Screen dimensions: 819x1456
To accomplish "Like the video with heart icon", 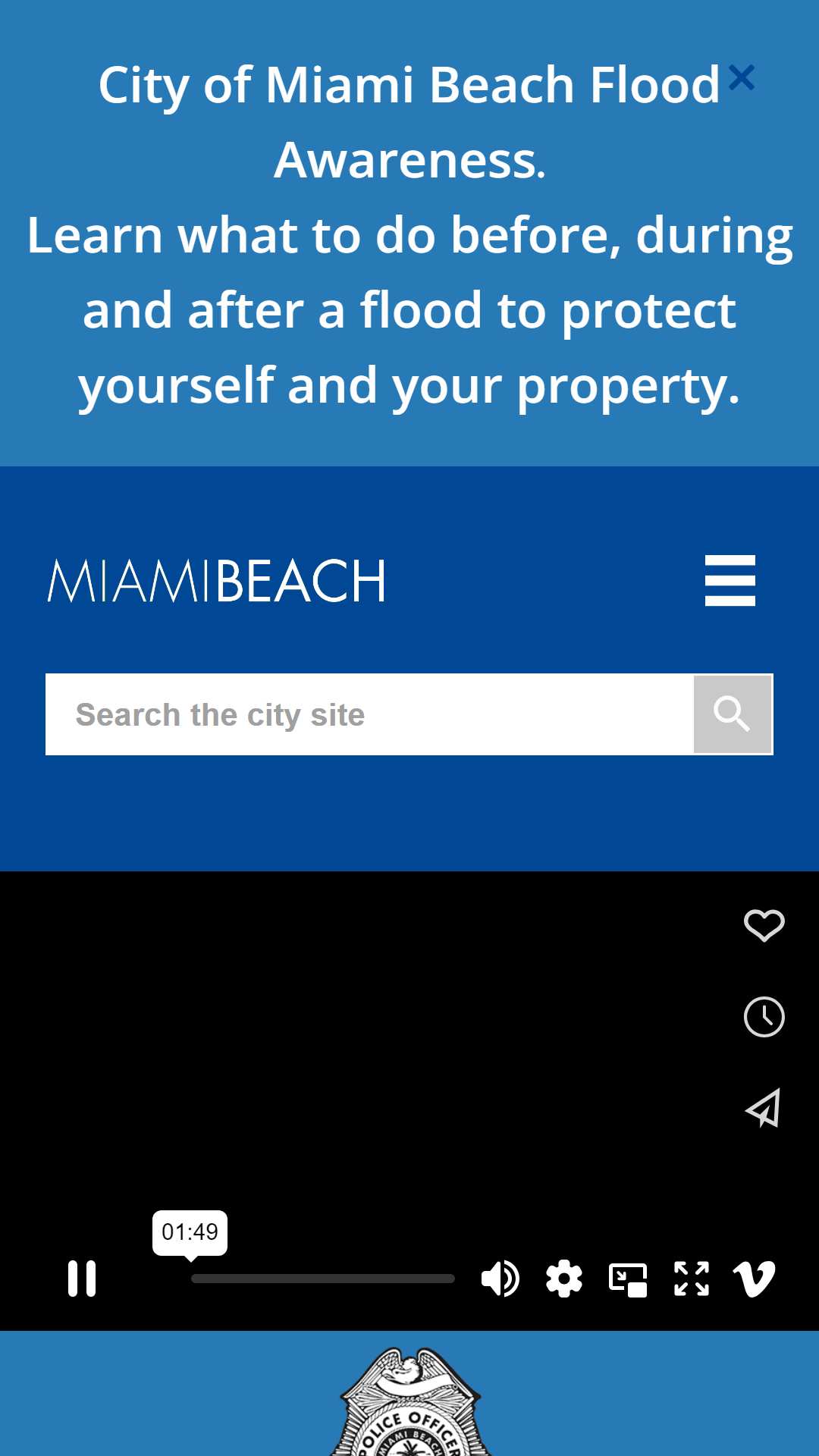I will tap(764, 925).
